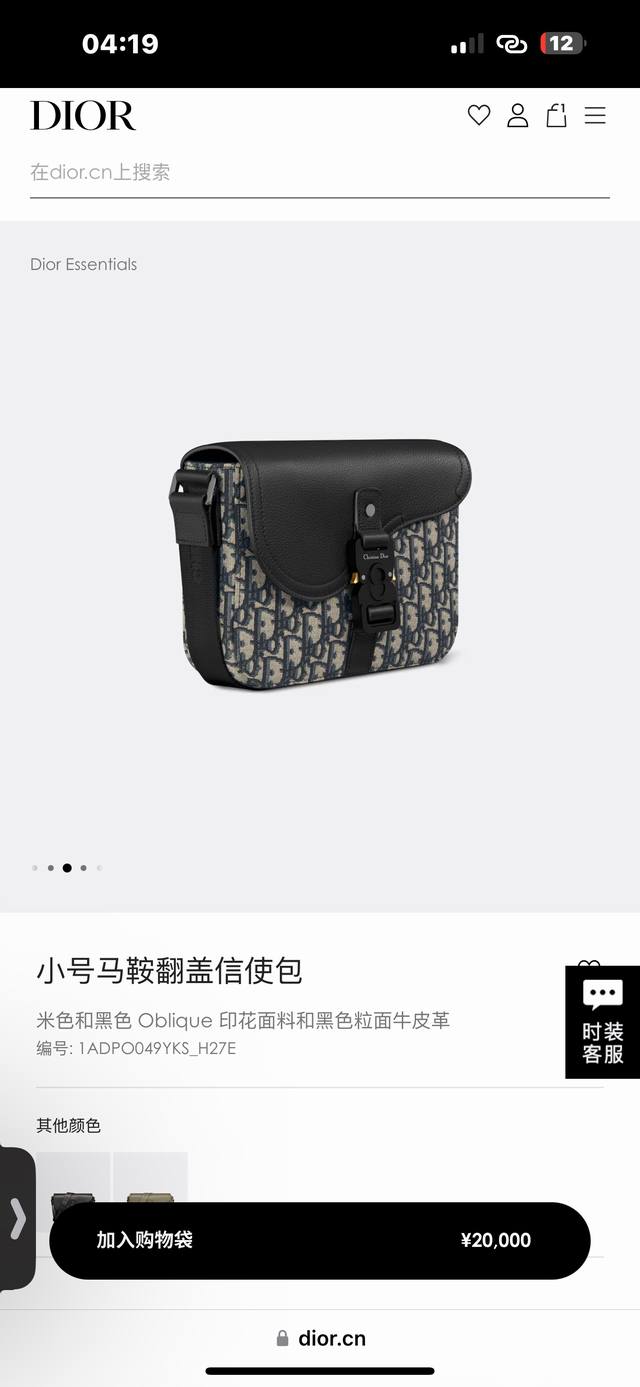Expand the side drawer arrow handle
Image resolution: width=640 pixels, height=1387 pixels.
pyautogui.click(x=17, y=1218)
